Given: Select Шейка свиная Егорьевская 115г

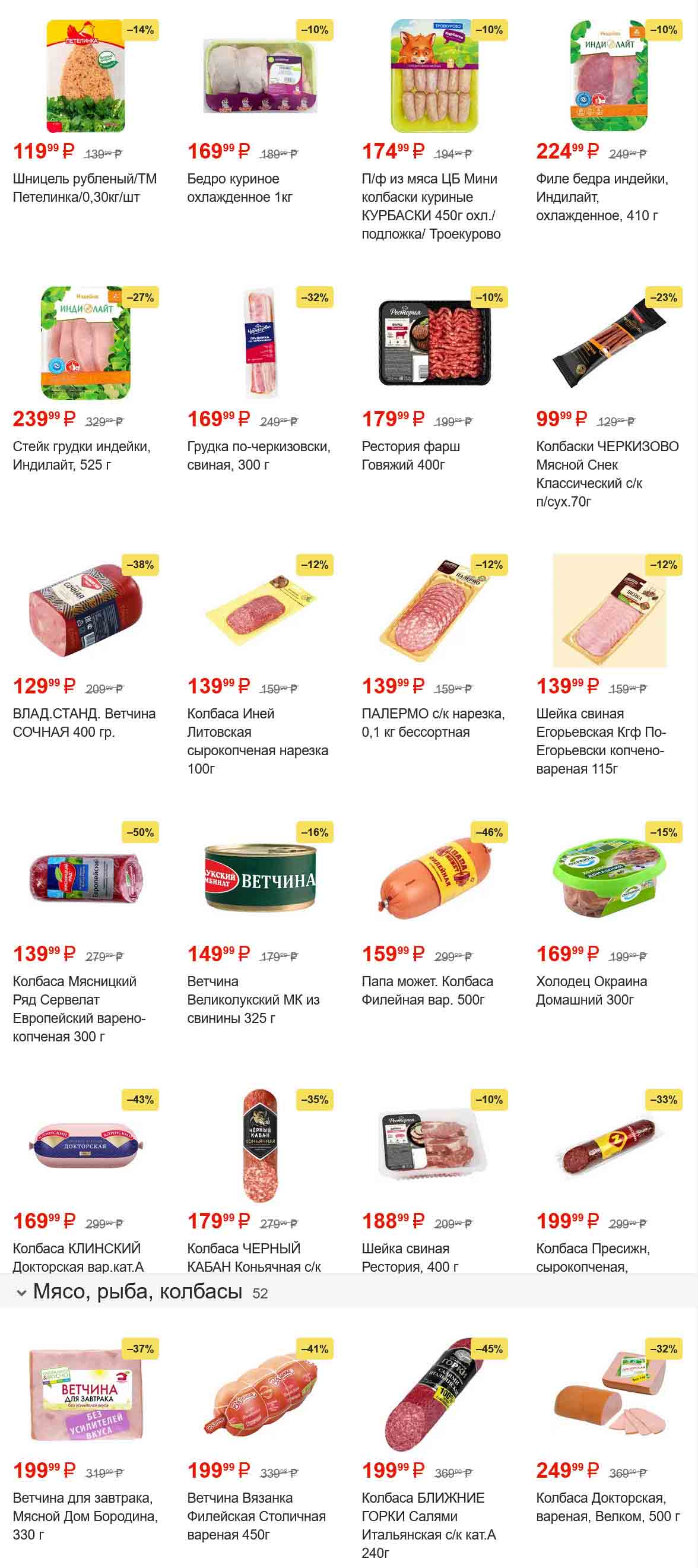Looking at the screenshot, I should 608,610.
